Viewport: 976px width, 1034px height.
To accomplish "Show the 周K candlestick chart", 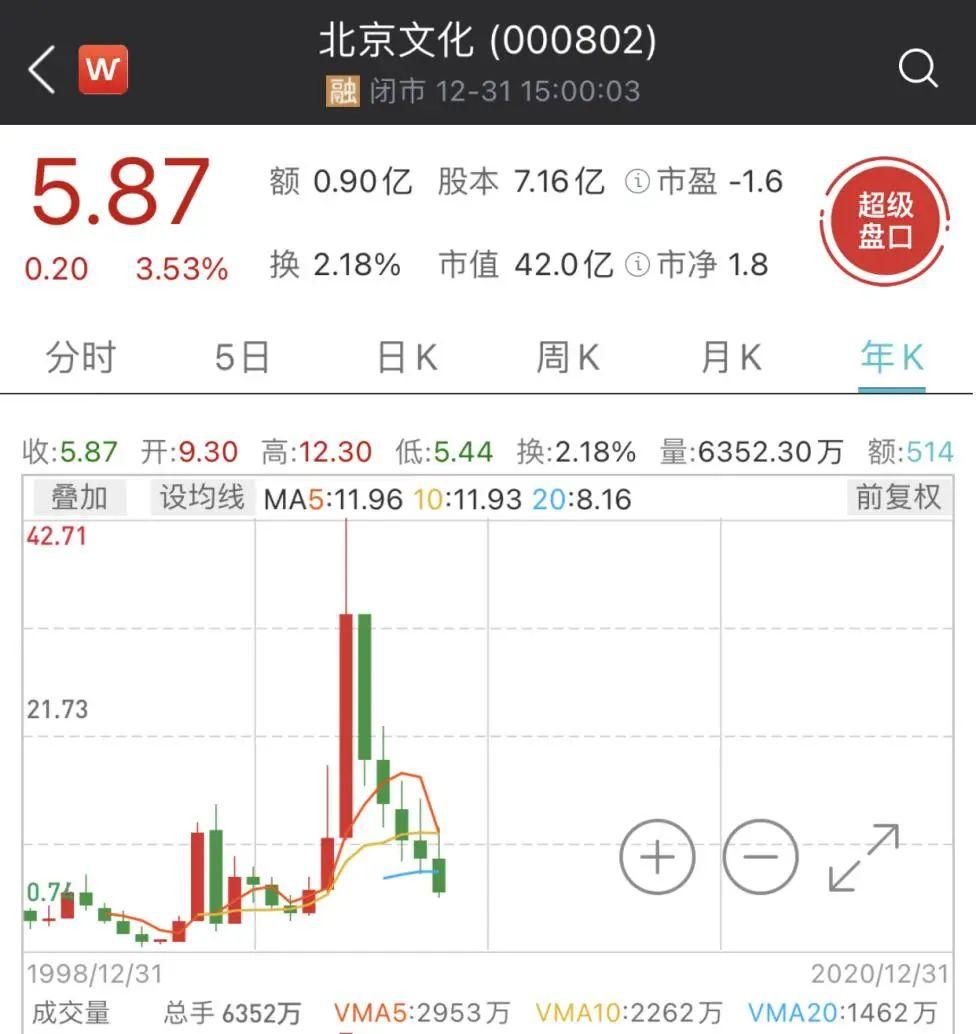I will click(x=568, y=358).
